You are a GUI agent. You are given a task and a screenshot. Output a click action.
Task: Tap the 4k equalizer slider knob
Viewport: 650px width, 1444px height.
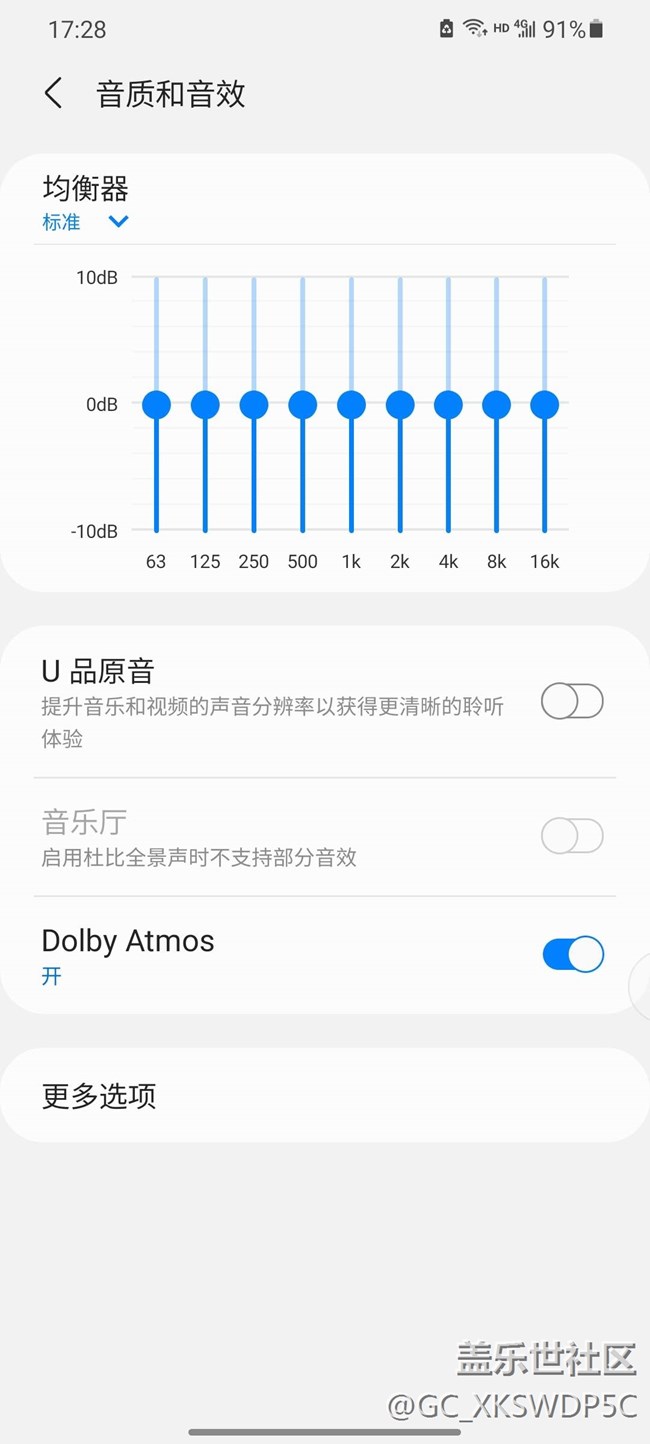[x=448, y=405]
